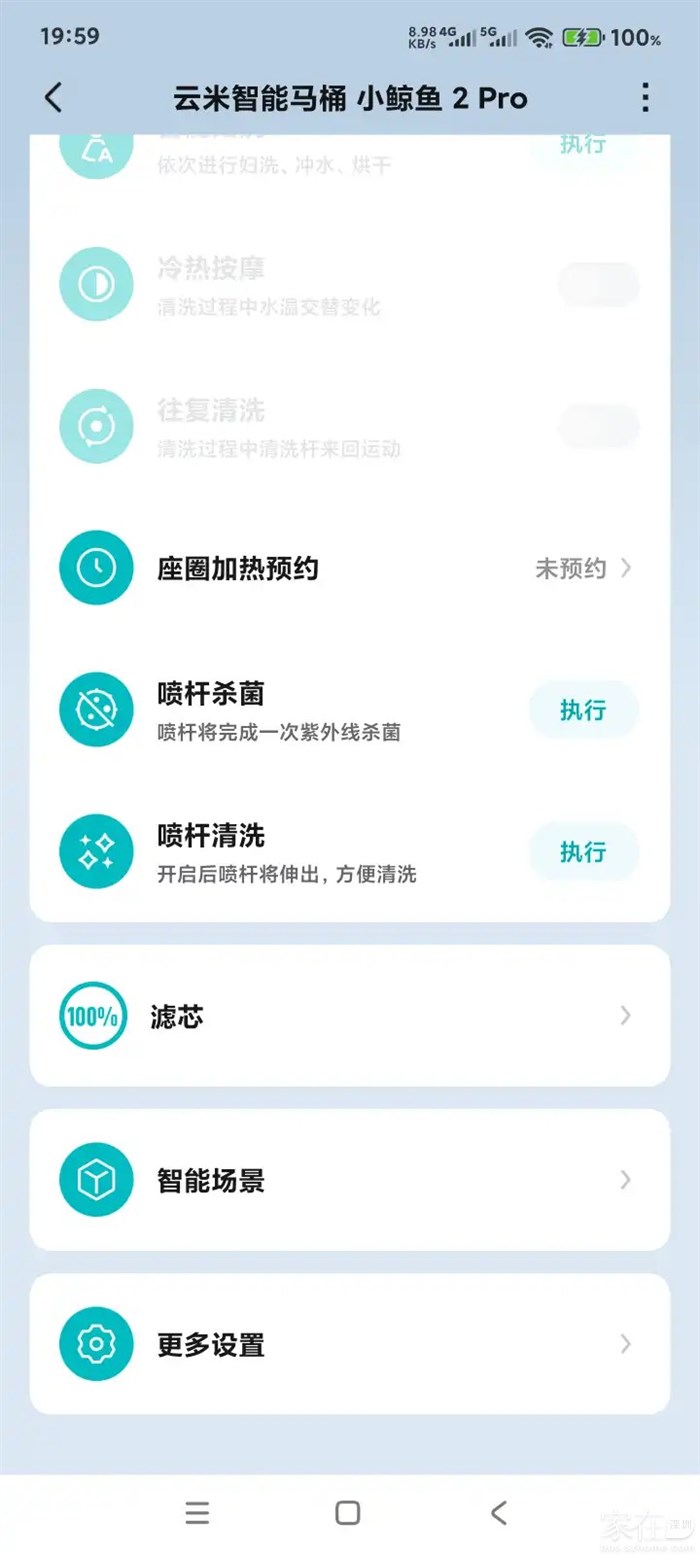Open recent apps from navigation bar
700x1555 pixels.
pyautogui.click(x=197, y=1512)
